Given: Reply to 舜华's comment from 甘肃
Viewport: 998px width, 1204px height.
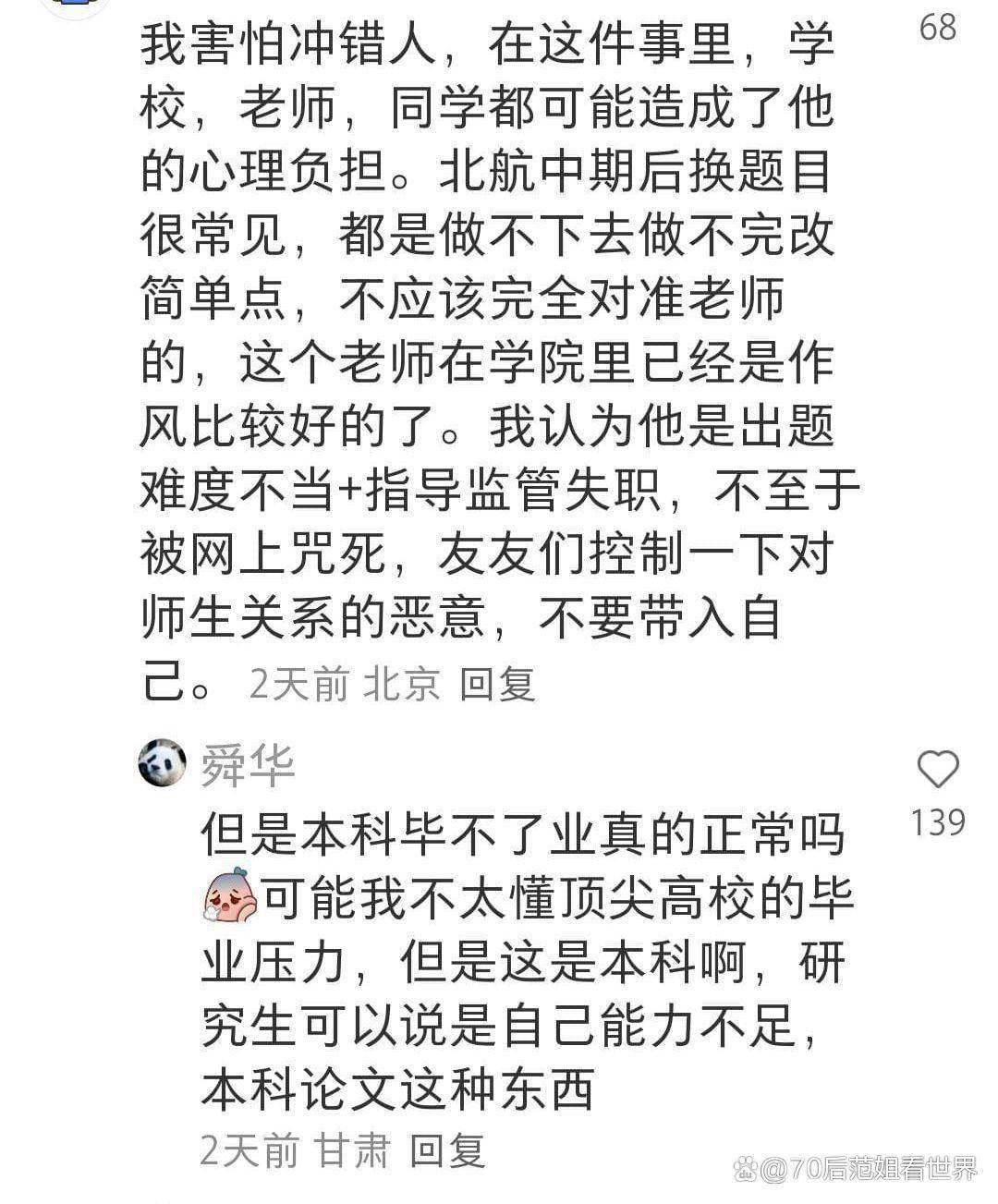Looking at the screenshot, I should point(447,1150).
